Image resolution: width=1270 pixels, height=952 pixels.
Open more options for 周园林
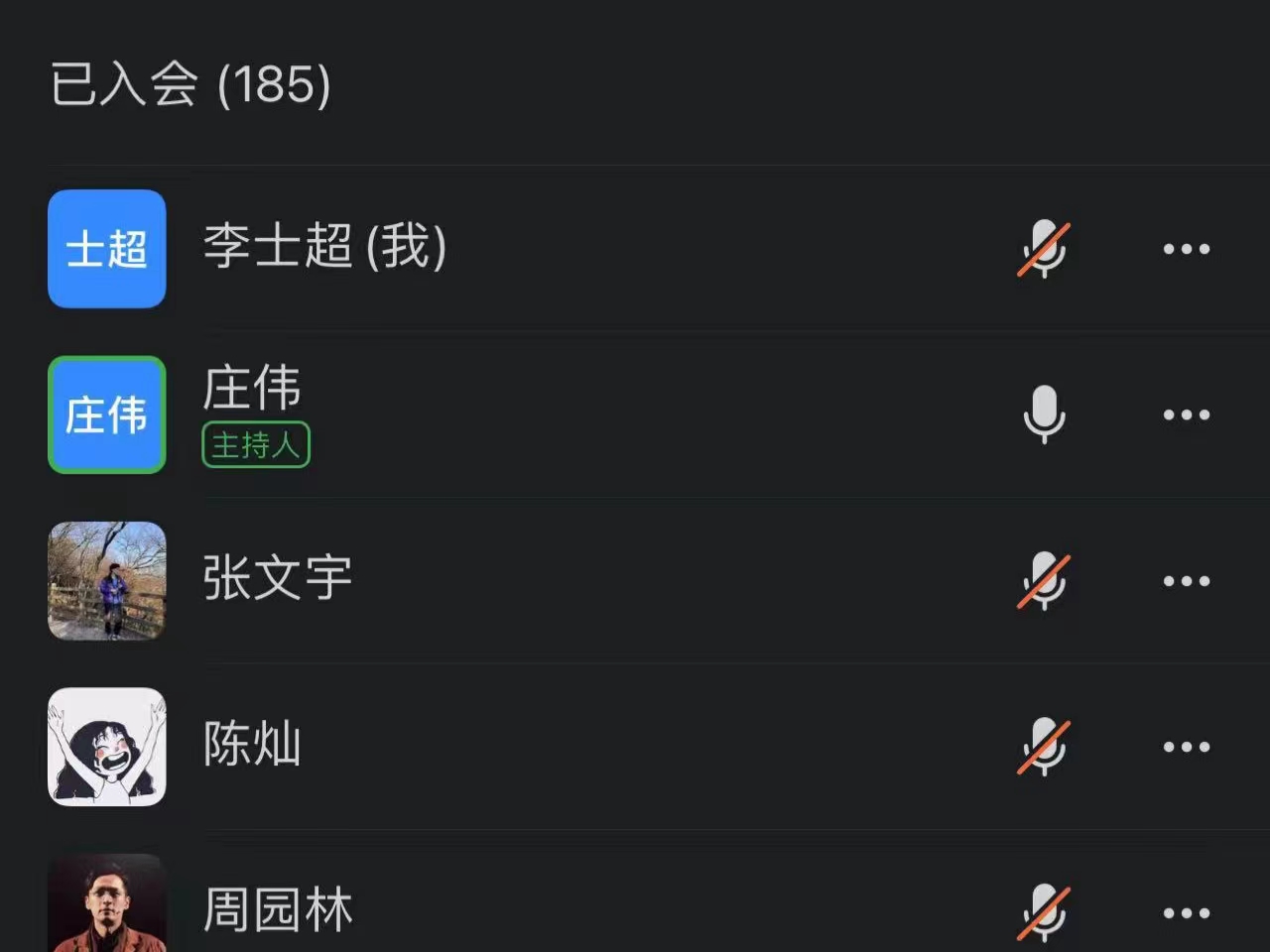coord(1186,912)
